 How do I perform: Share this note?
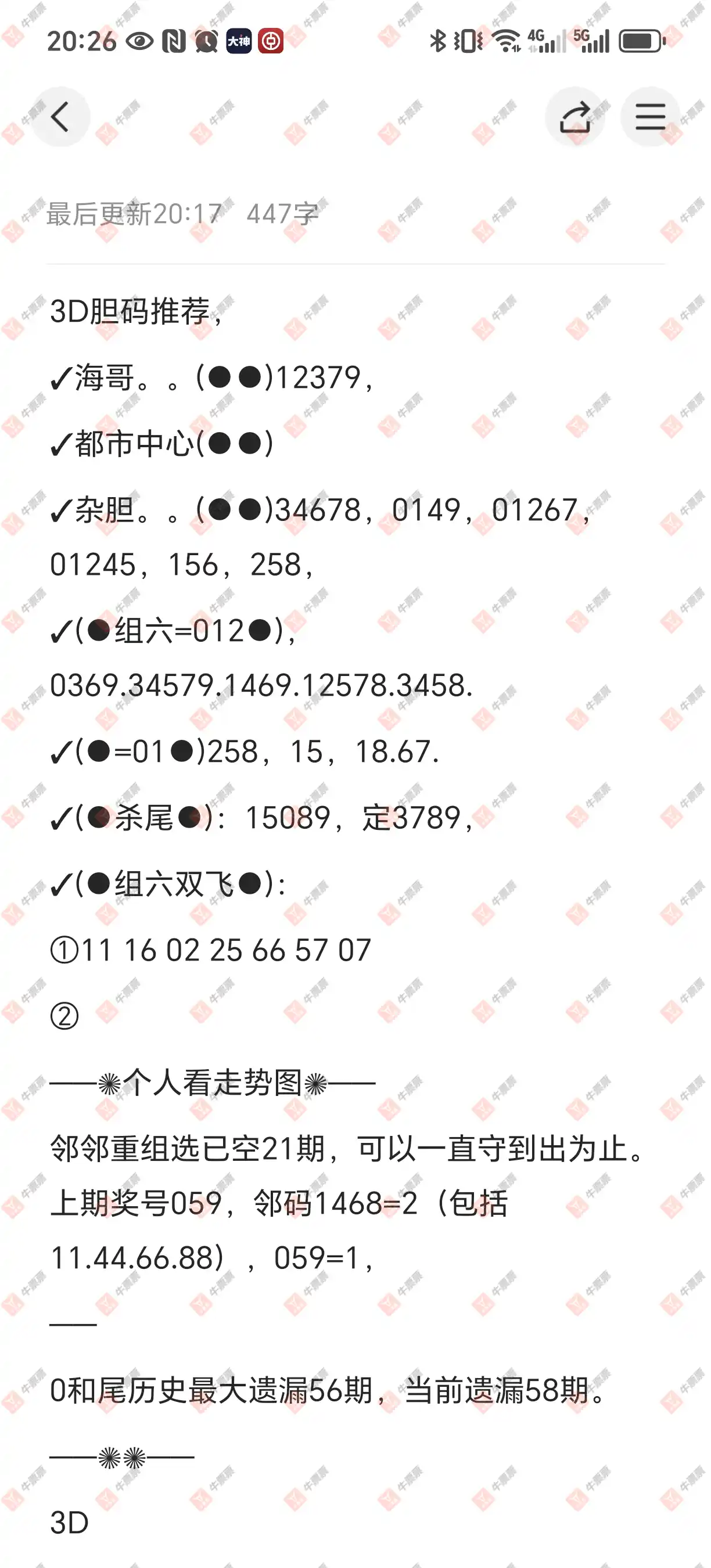pos(574,117)
